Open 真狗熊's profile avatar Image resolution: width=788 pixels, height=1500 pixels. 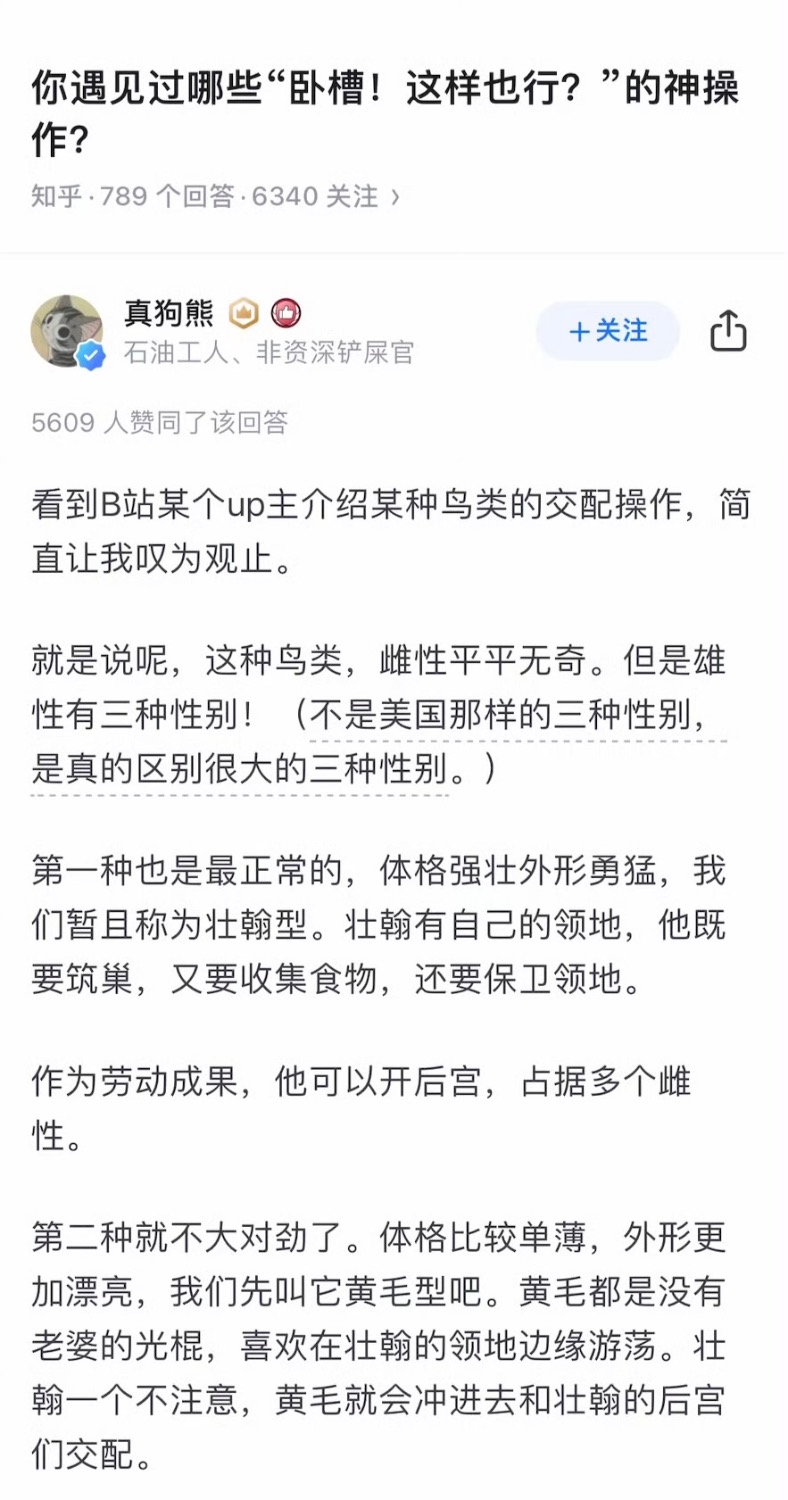tap(67, 332)
